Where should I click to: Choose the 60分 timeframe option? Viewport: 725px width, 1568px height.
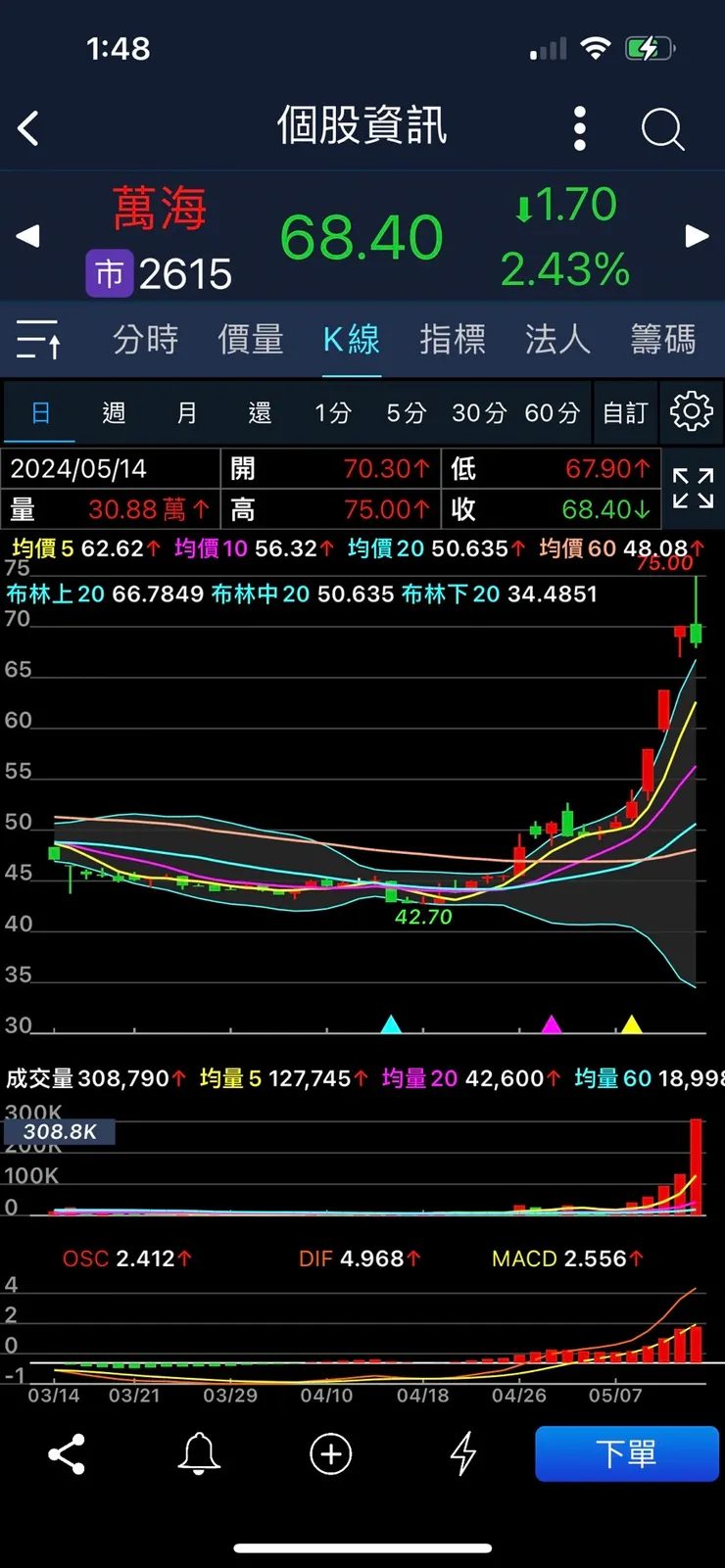tap(552, 412)
